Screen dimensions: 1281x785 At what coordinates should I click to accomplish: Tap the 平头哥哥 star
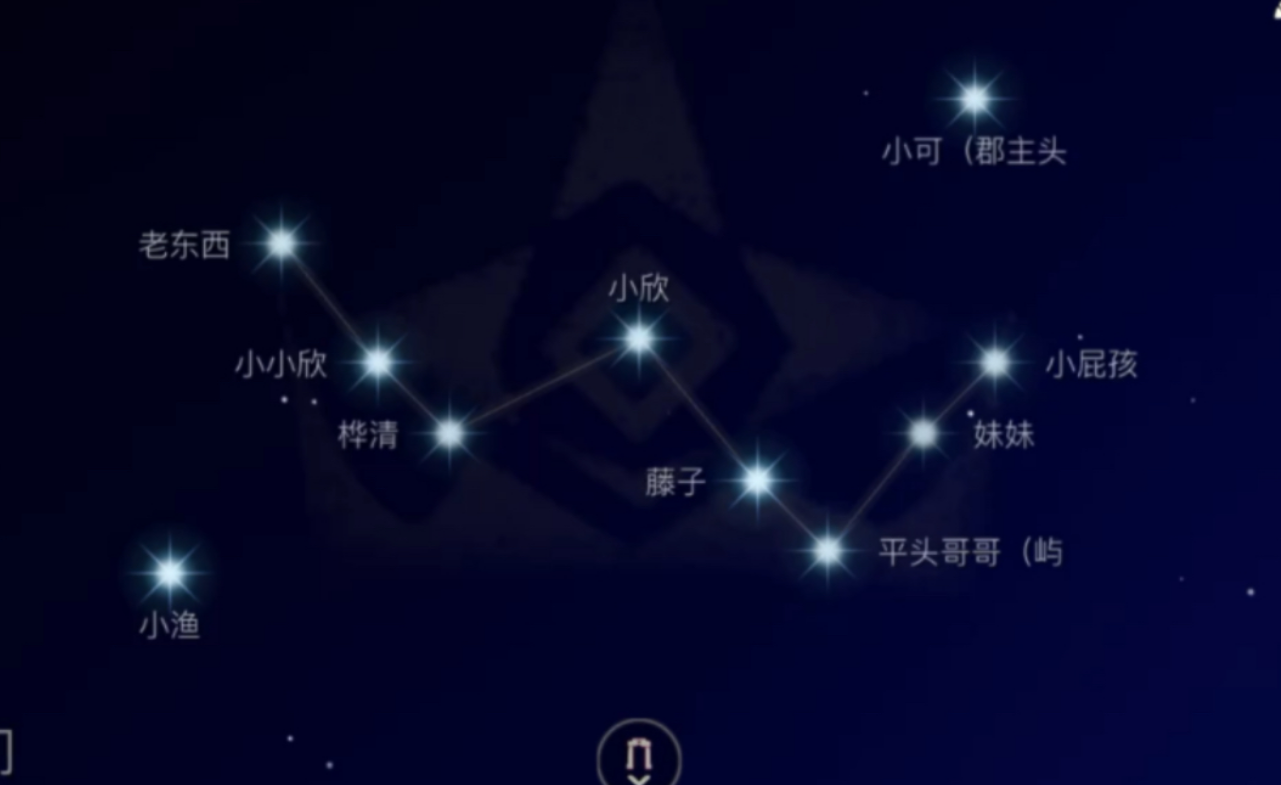pos(828,551)
